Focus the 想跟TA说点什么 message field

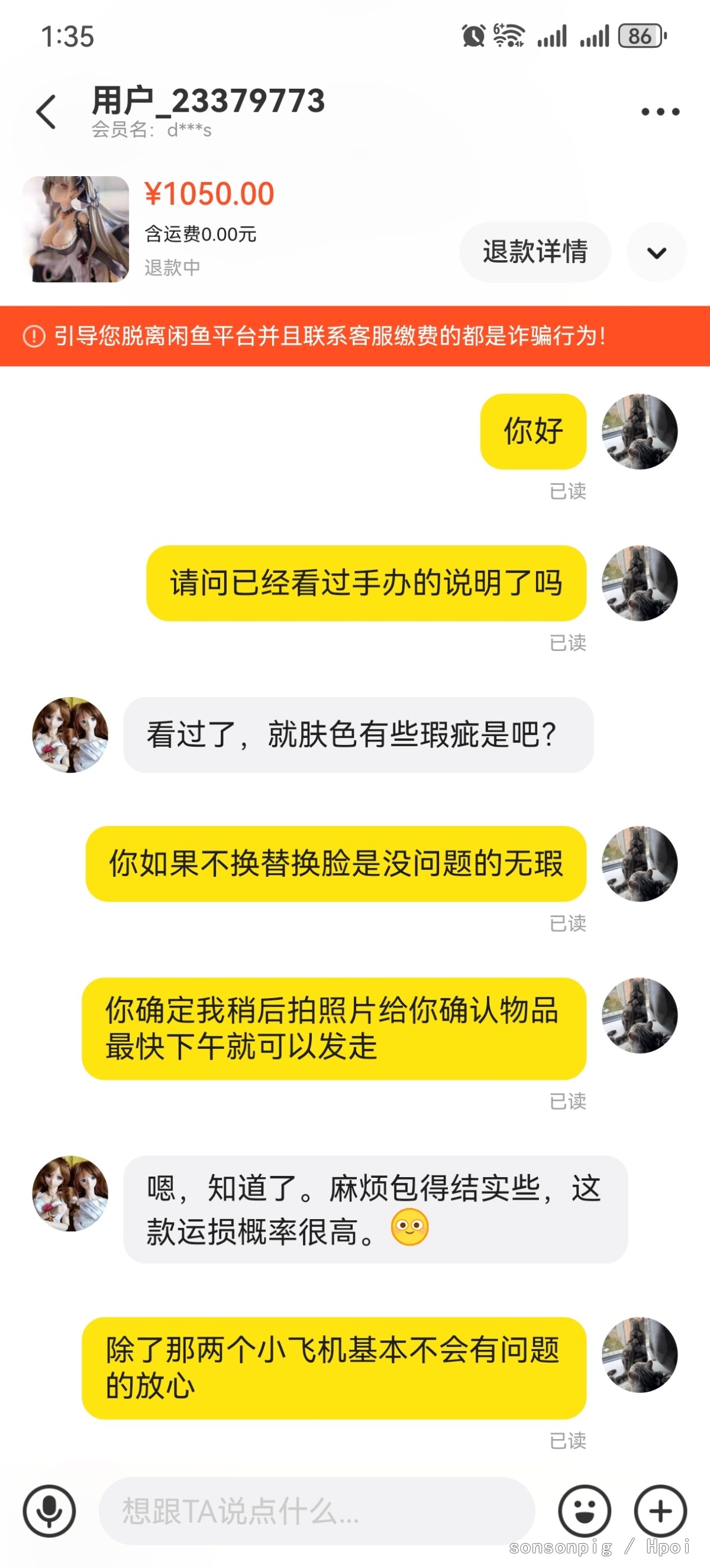[x=317, y=1510]
